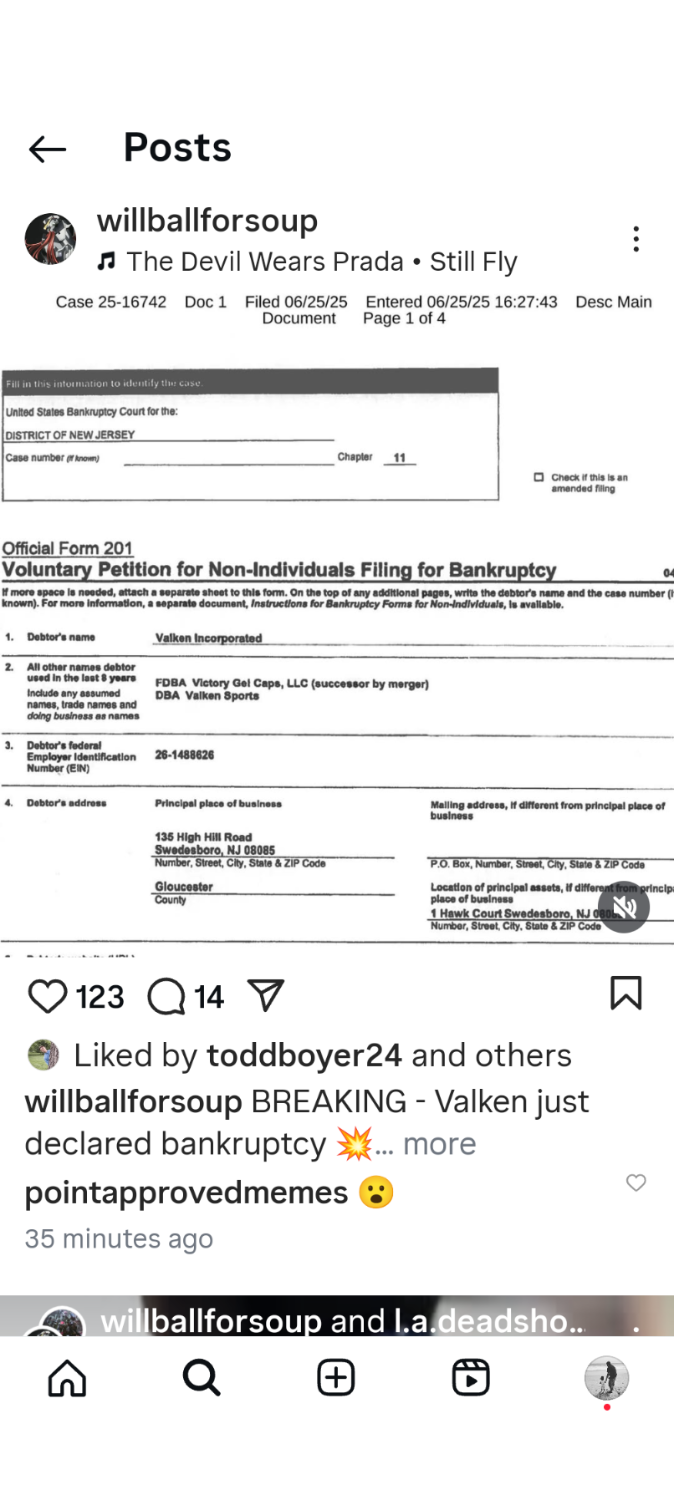The height and width of the screenshot is (1500, 674).
Task: Unmute the video sound
Action: pyautogui.click(x=625, y=908)
